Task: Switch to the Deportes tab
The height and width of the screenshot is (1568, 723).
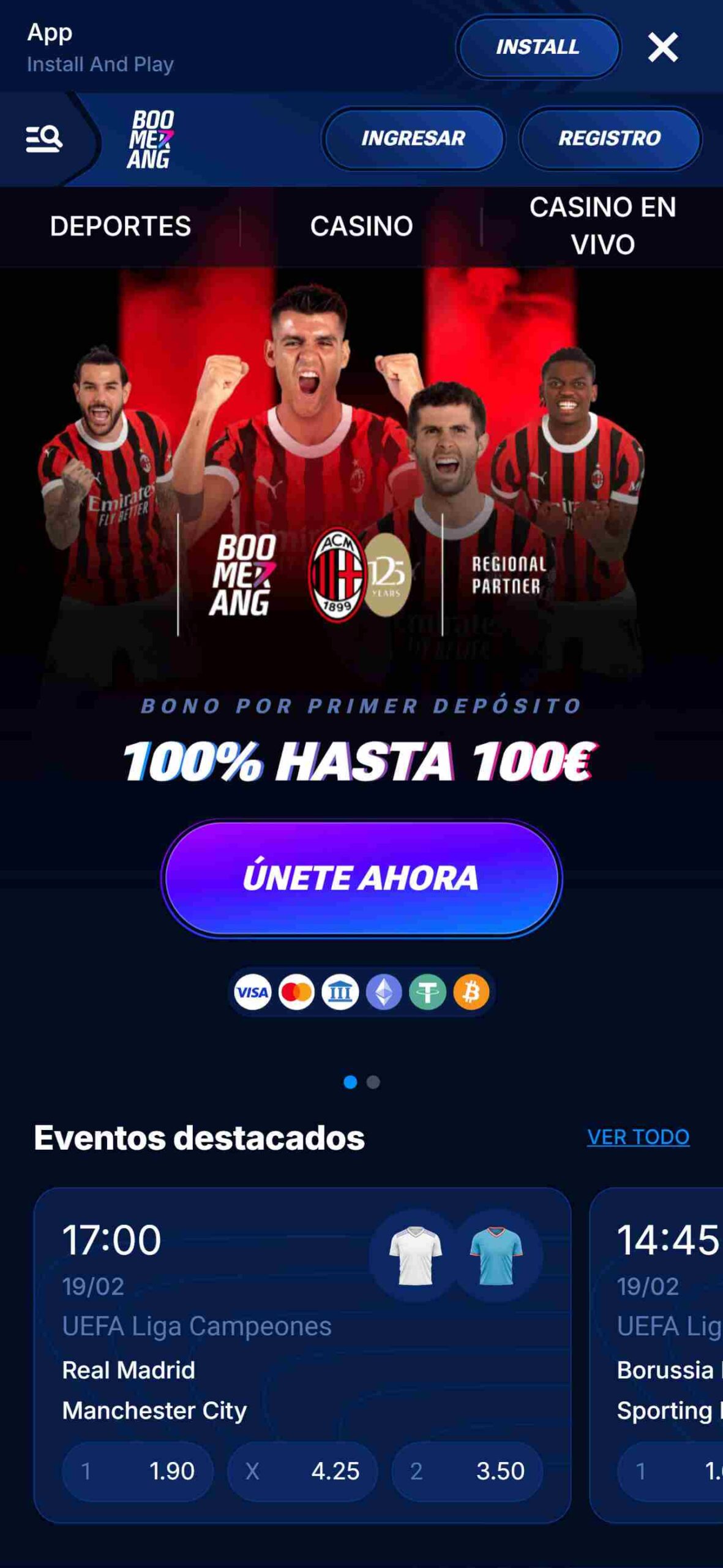Action: coord(120,226)
